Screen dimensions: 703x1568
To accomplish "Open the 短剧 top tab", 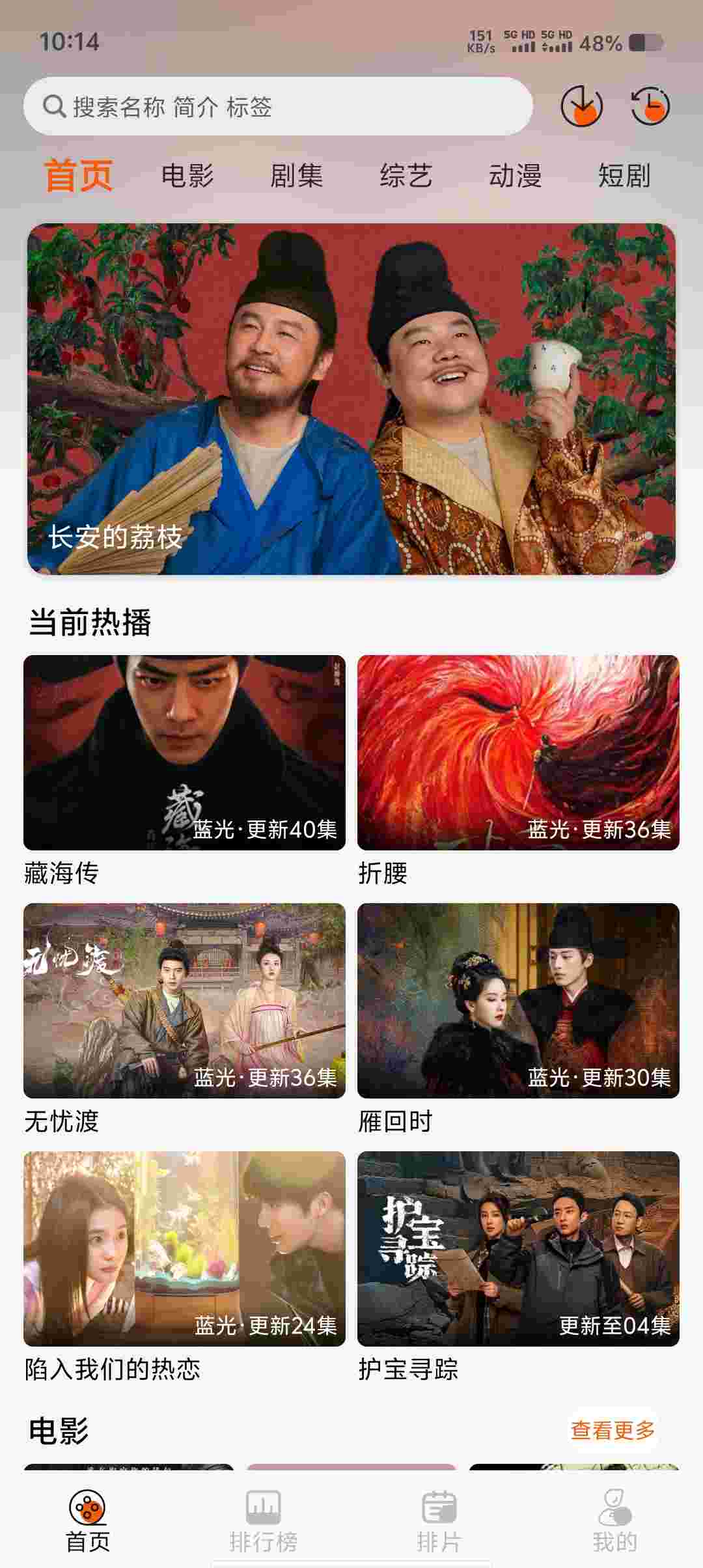I will [624, 176].
